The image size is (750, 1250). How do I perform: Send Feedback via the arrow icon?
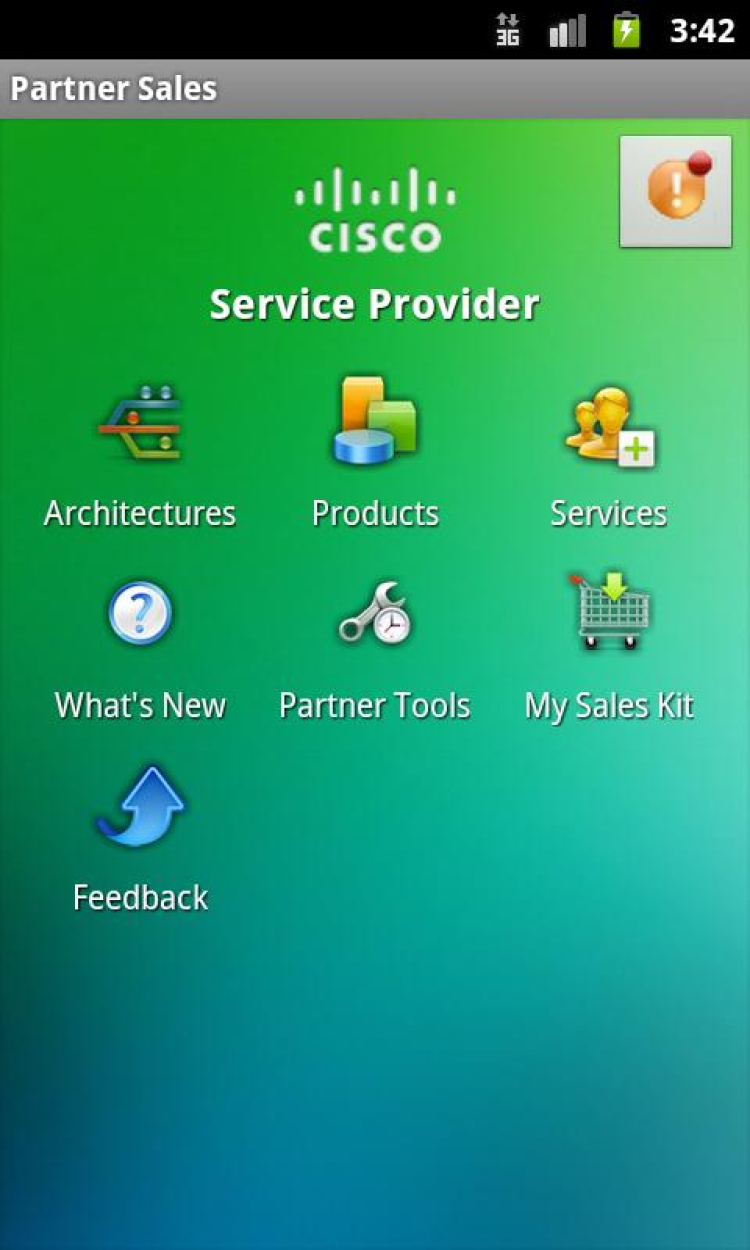point(140,806)
